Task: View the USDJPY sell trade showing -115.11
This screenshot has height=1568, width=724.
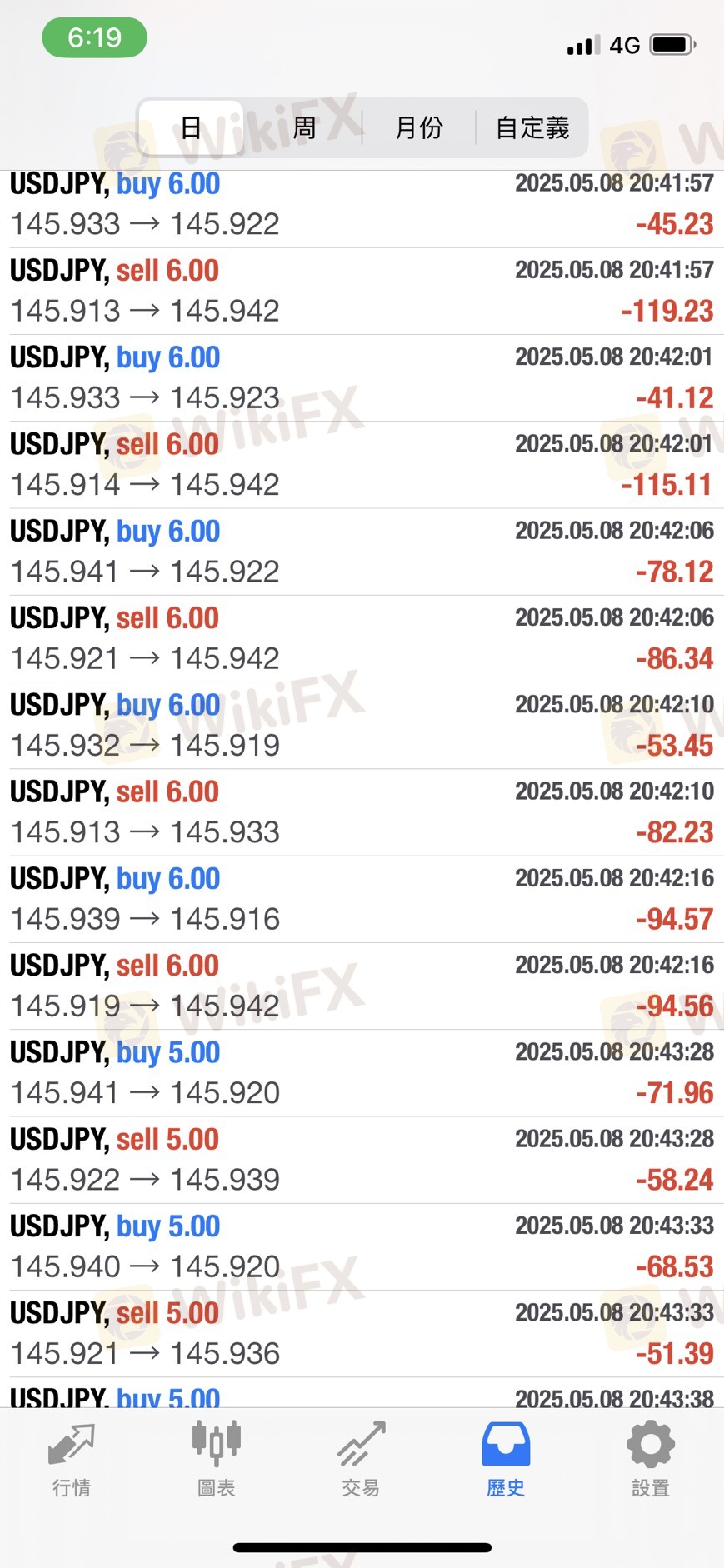Action: 362,464
